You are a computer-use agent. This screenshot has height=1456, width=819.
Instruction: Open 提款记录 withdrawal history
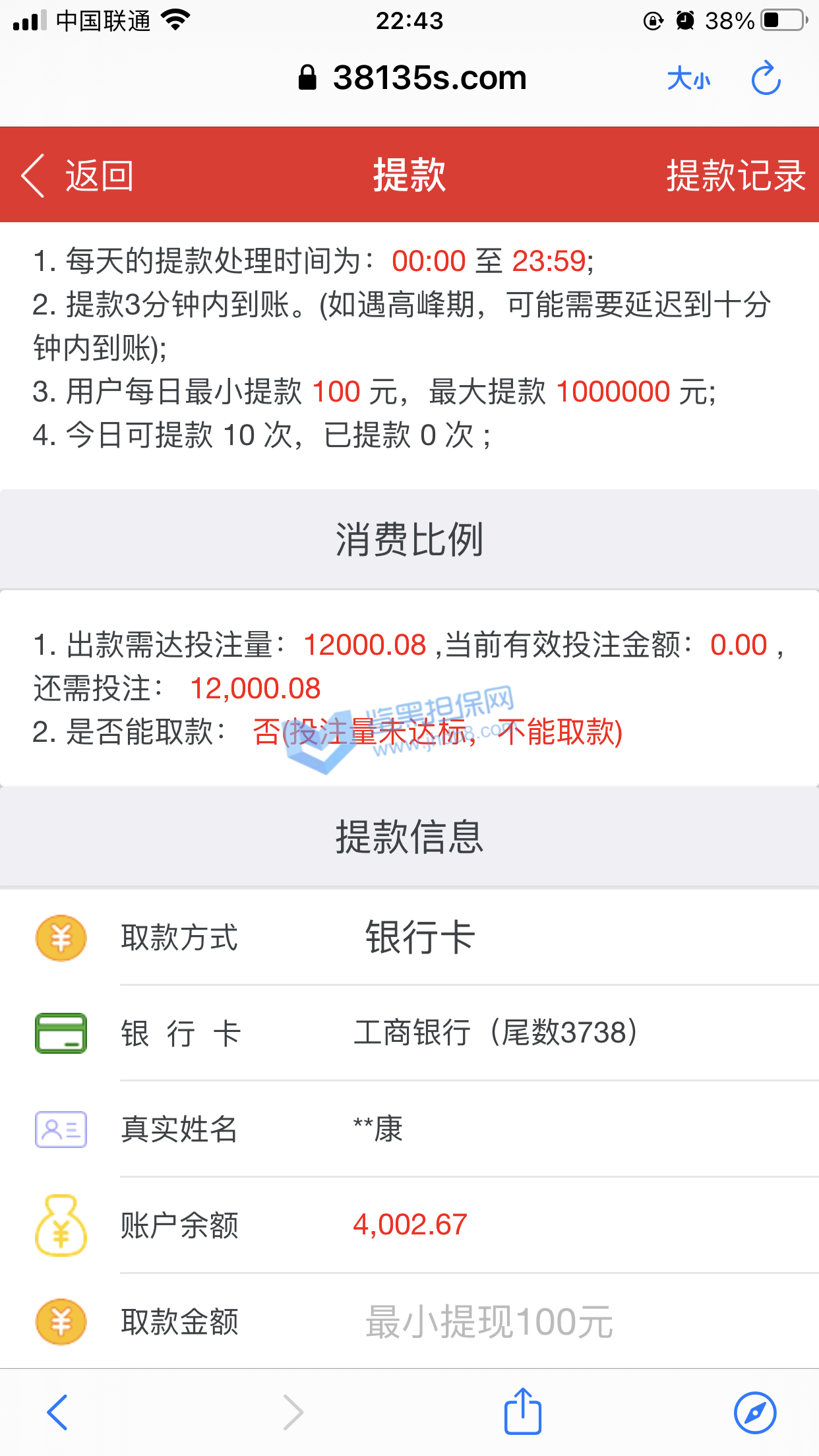pyautogui.click(x=735, y=175)
